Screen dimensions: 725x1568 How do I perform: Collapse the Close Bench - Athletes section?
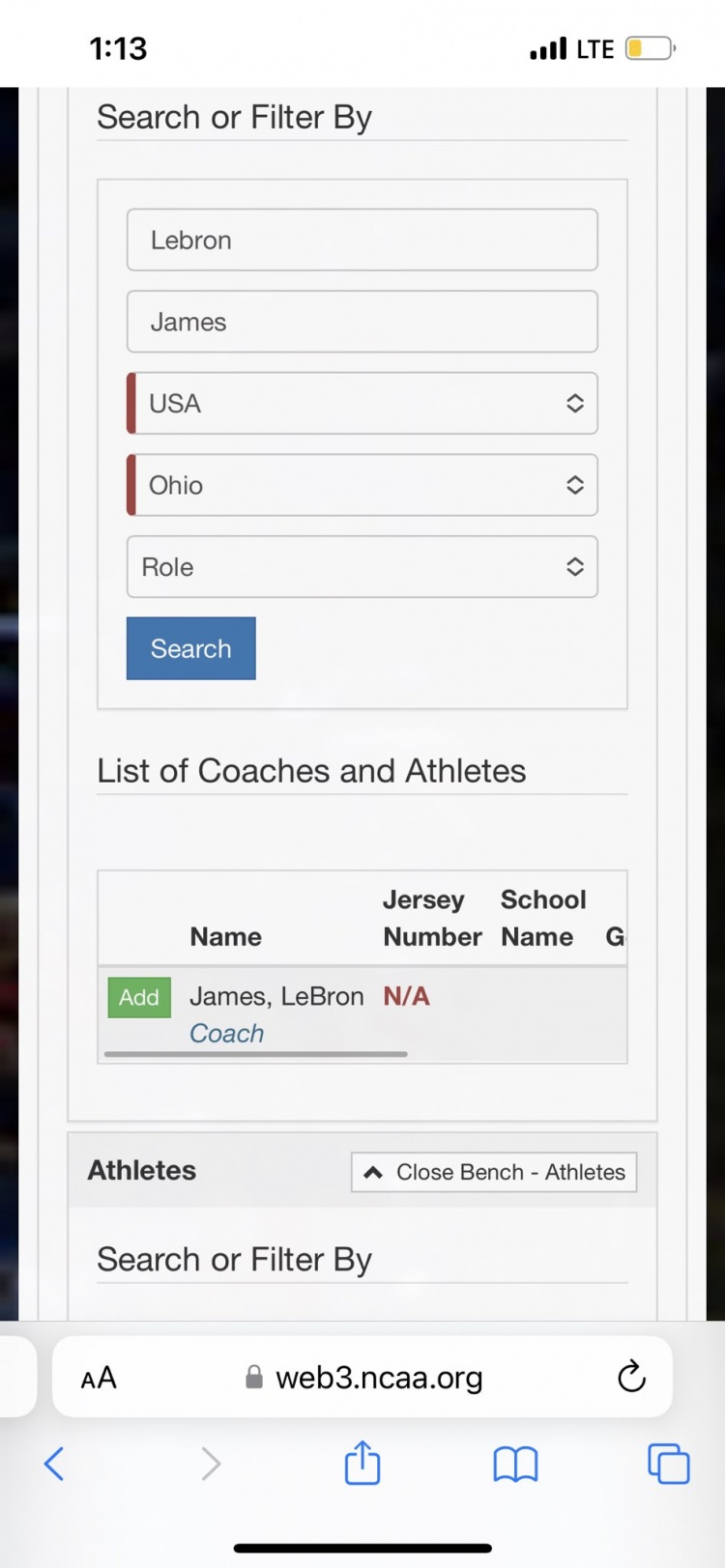[x=494, y=1172]
